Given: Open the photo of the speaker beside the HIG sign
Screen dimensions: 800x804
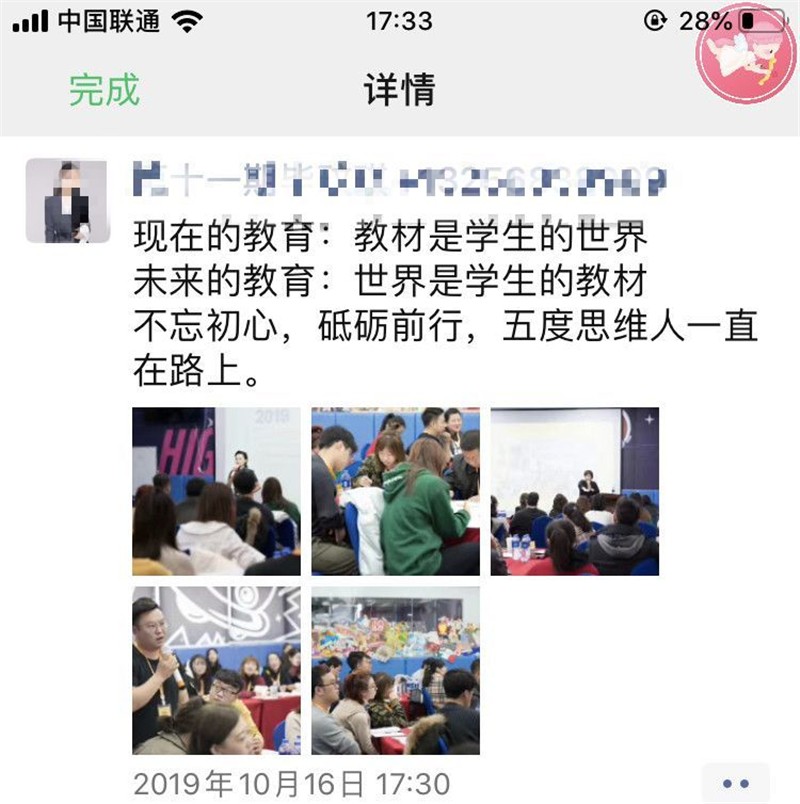Looking at the screenshot, I should [x=216, y=491].
